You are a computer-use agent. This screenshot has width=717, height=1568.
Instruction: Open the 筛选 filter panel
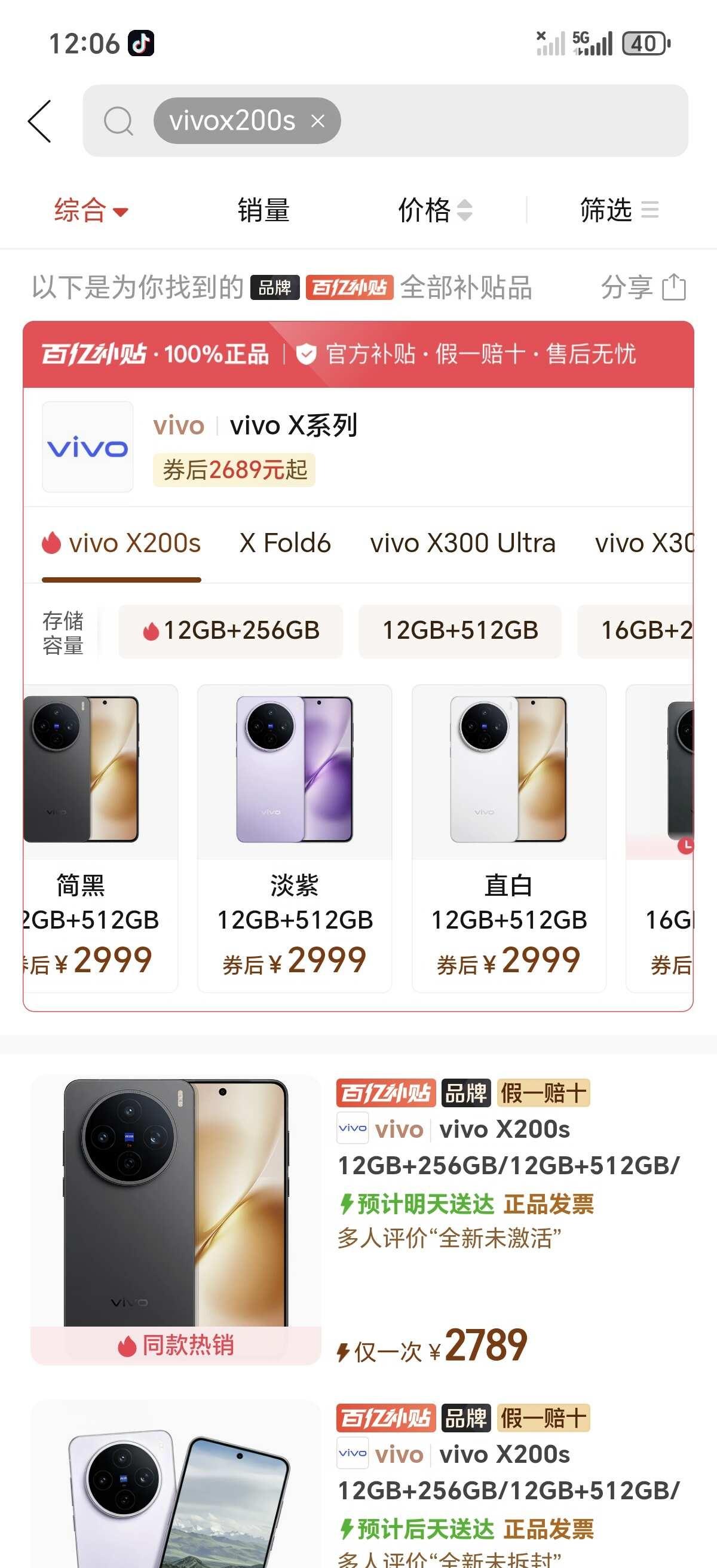click(x=619, y=210)
